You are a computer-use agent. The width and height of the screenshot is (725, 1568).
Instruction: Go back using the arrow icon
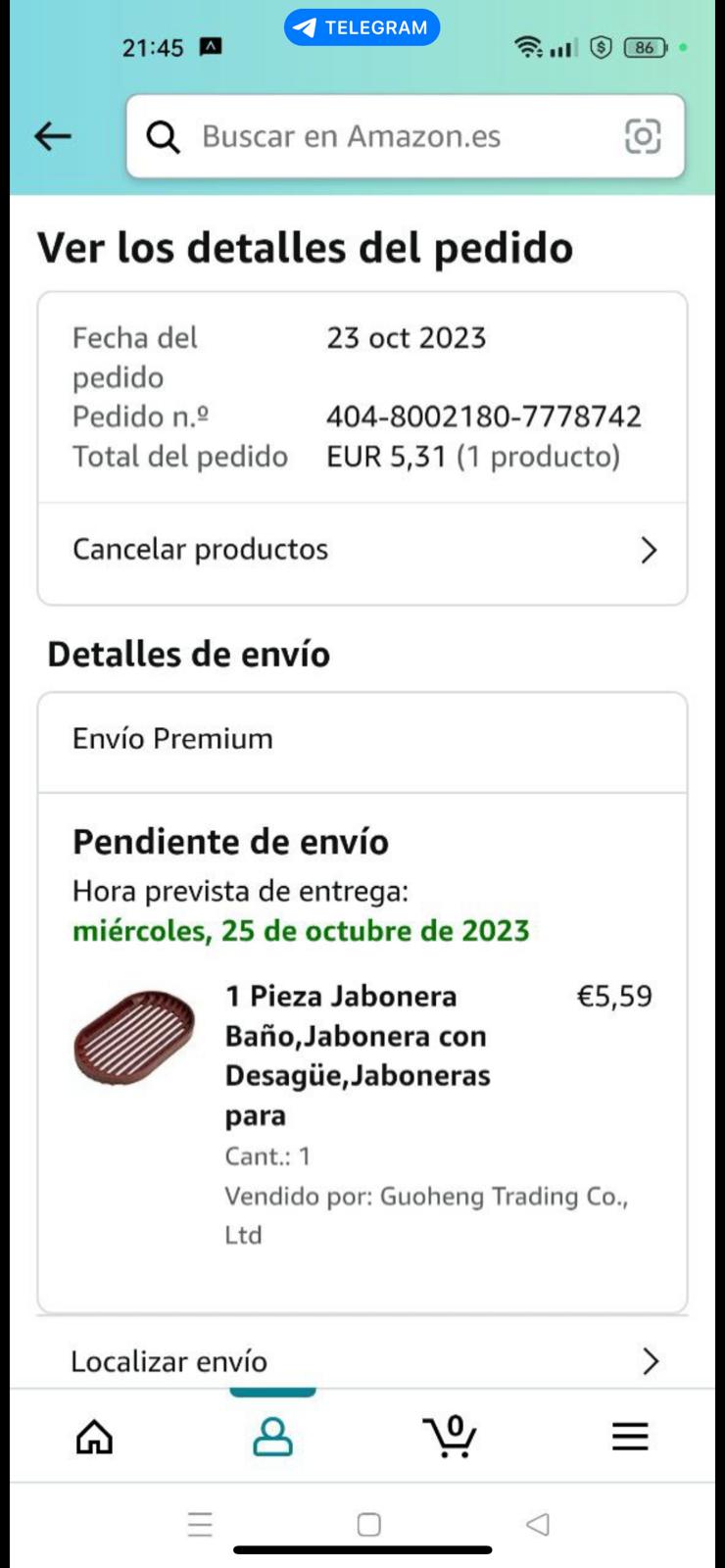pos(53,136)
